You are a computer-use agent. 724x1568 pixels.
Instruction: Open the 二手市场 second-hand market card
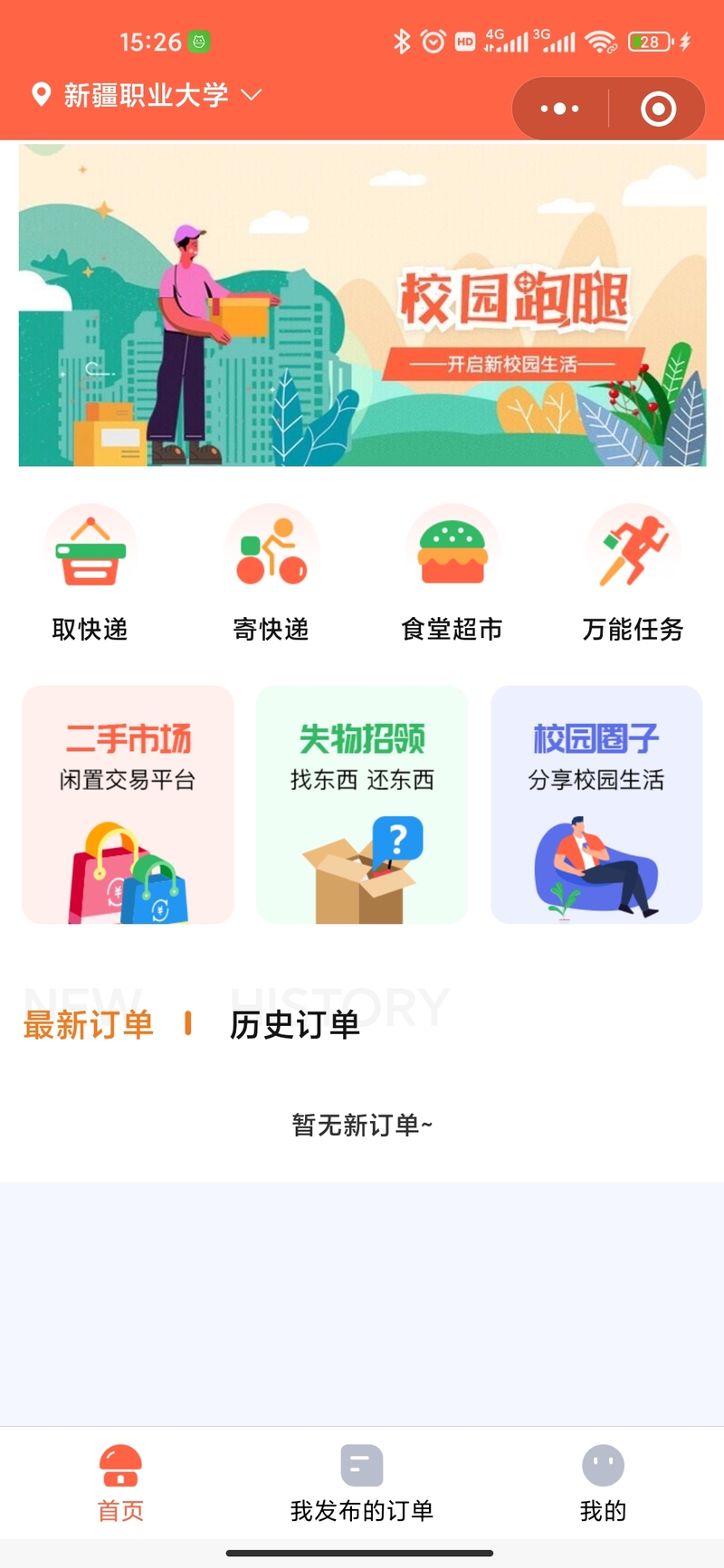[x=128, y=804]
